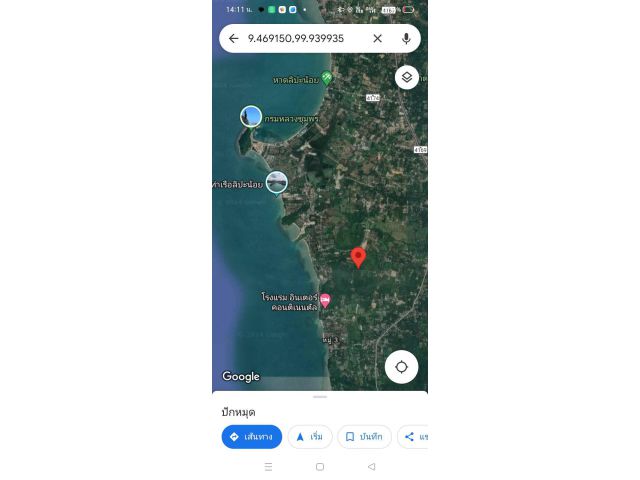Screen dimensions: 640x480
Task: Get directions with the เส้นทาง button
Action: tap(251, 437)
